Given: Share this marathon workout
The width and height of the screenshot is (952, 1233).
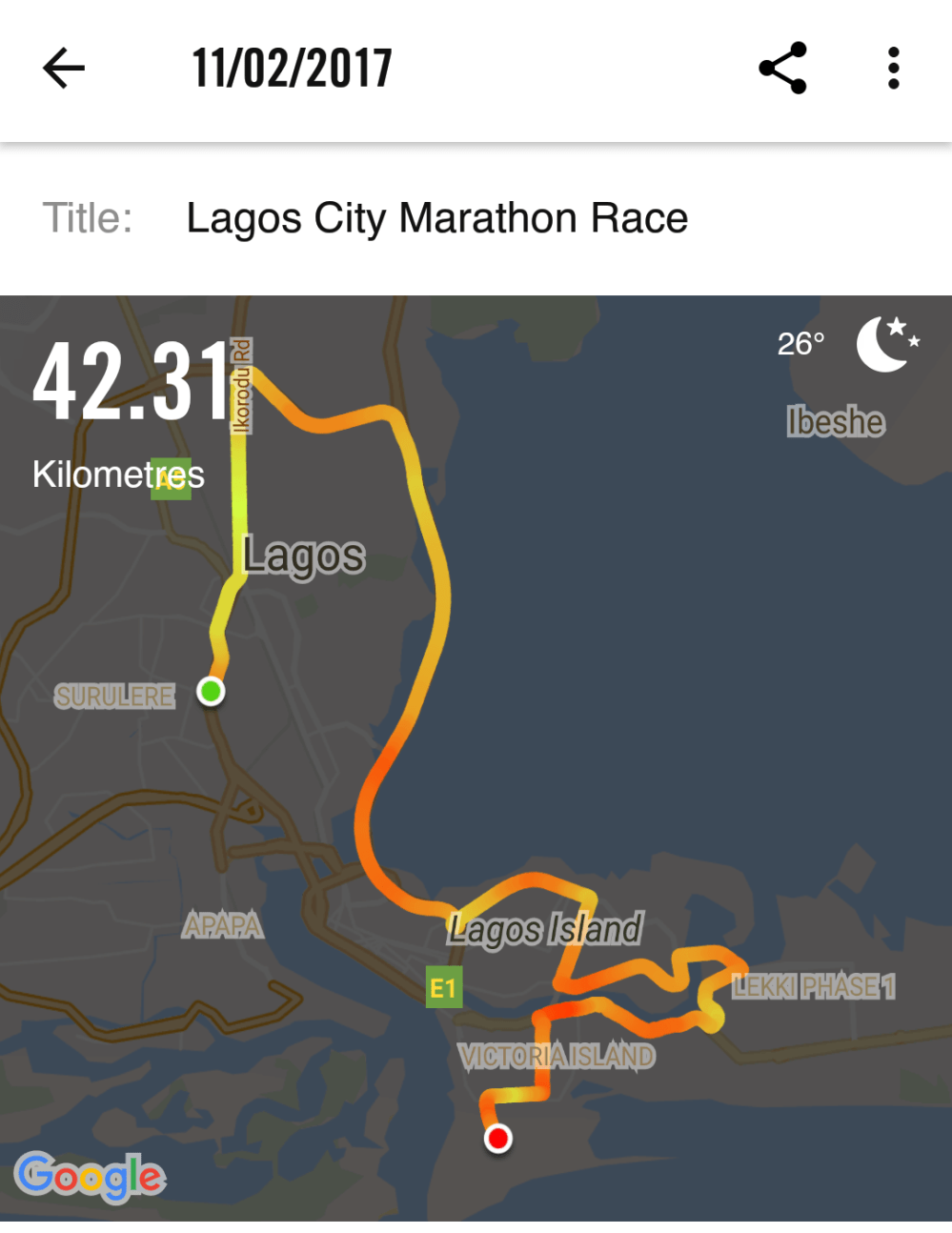Looking at the screenshot, I should coord(782,69).
